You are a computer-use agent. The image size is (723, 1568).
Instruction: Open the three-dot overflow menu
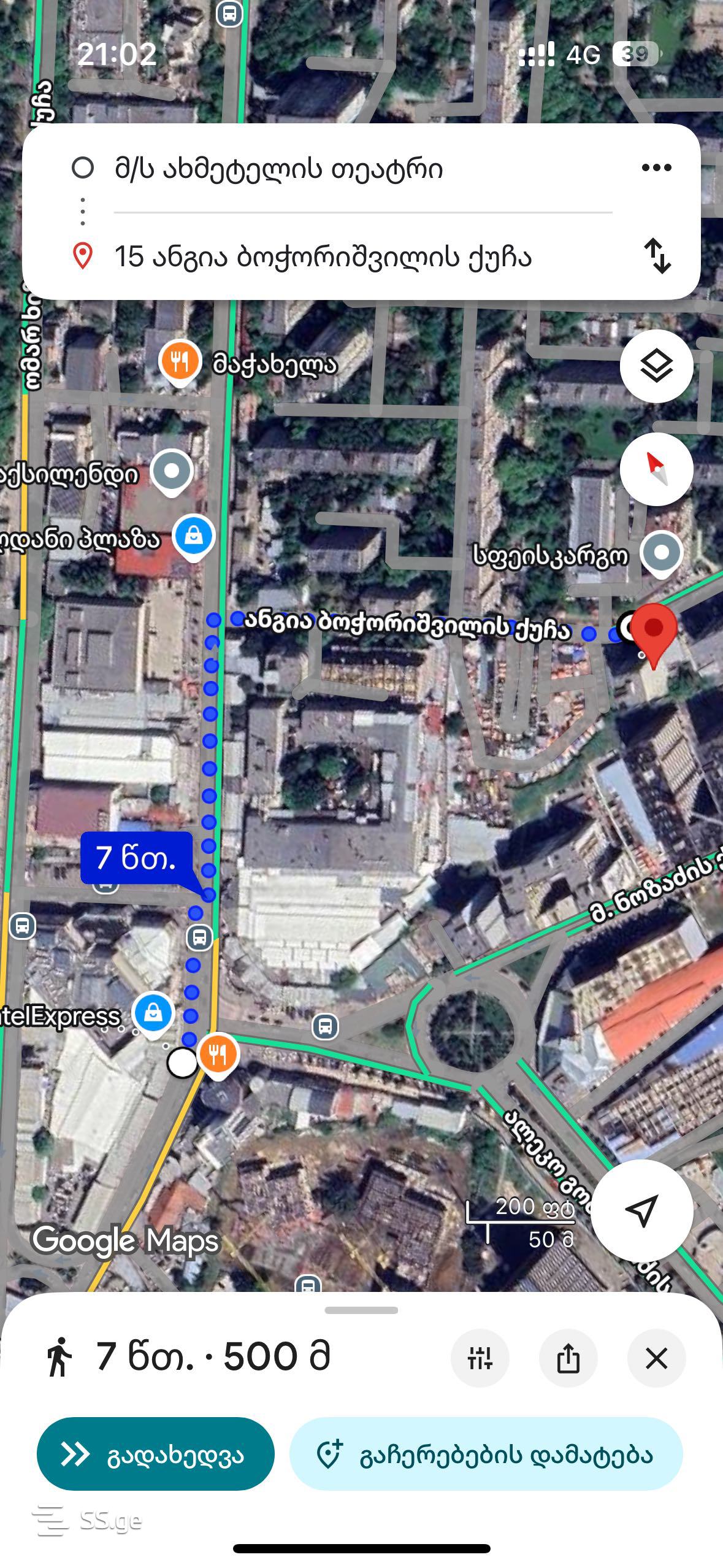656,167
